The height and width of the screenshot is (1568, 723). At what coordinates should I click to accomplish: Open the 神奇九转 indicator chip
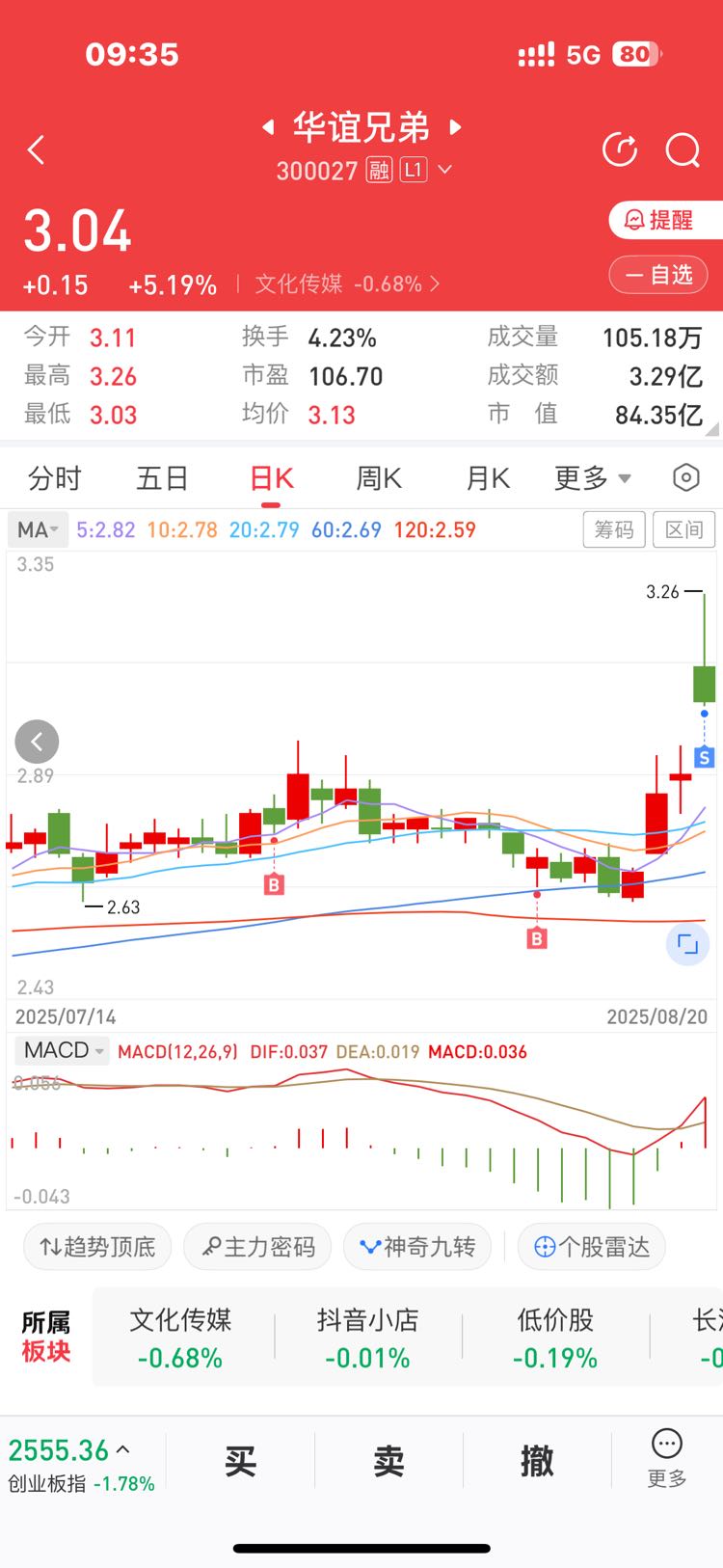(417, 1247)
